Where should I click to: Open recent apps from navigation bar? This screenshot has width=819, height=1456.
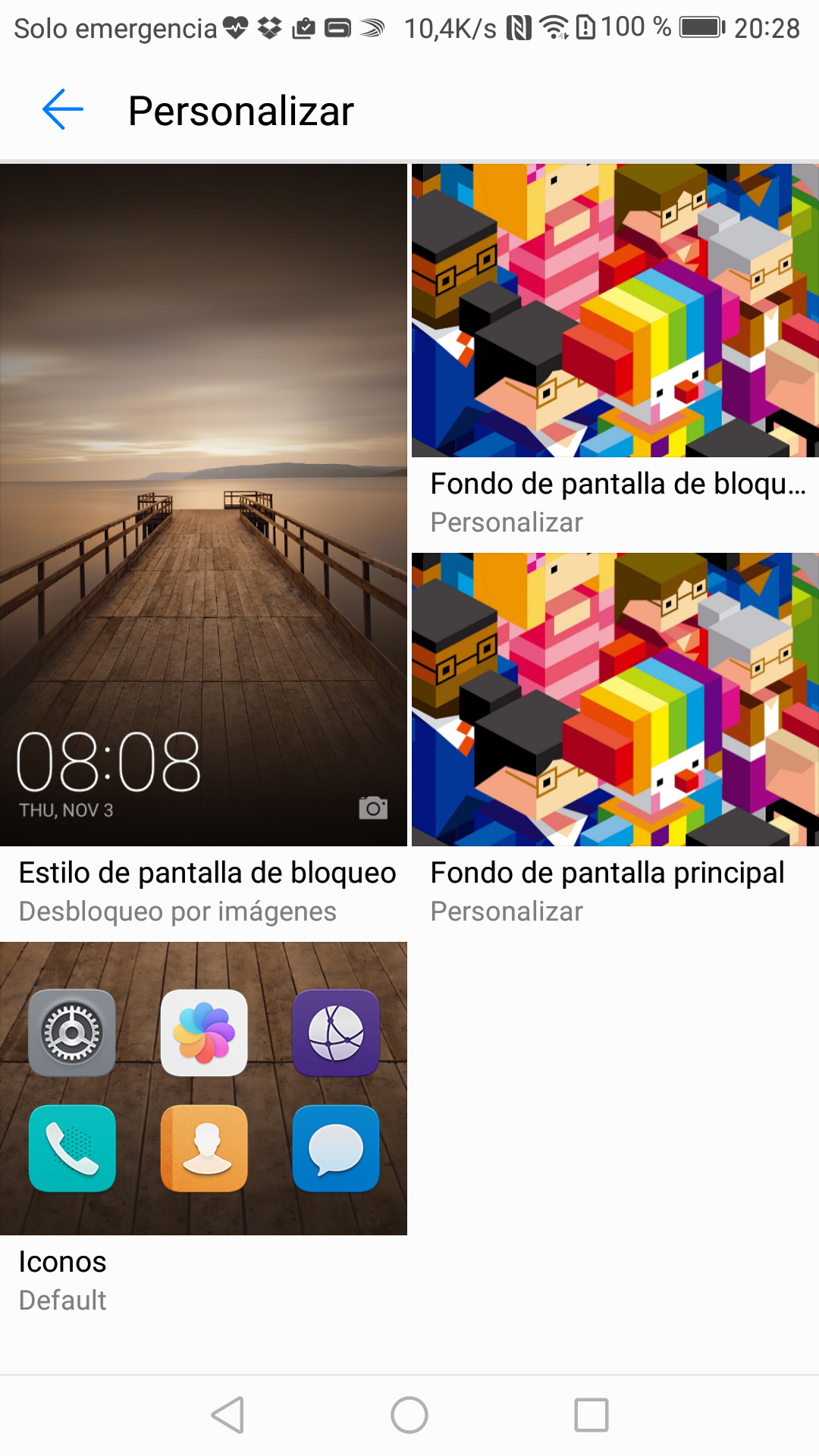[x=591, y=1415]
